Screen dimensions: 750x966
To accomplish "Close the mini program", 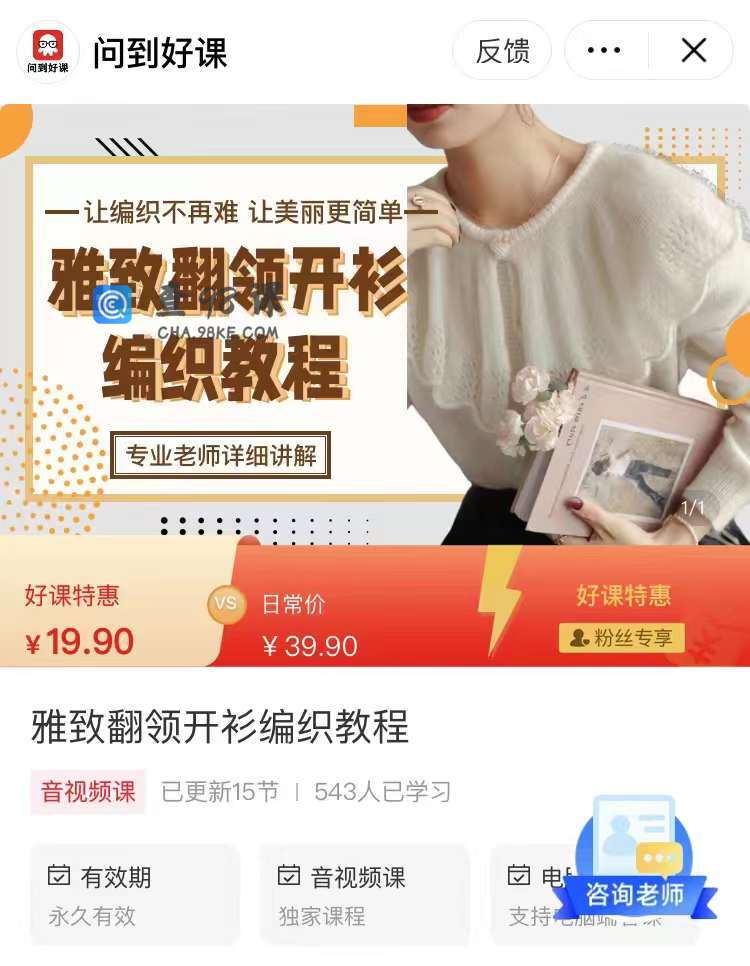I will (x=694, y=51).
